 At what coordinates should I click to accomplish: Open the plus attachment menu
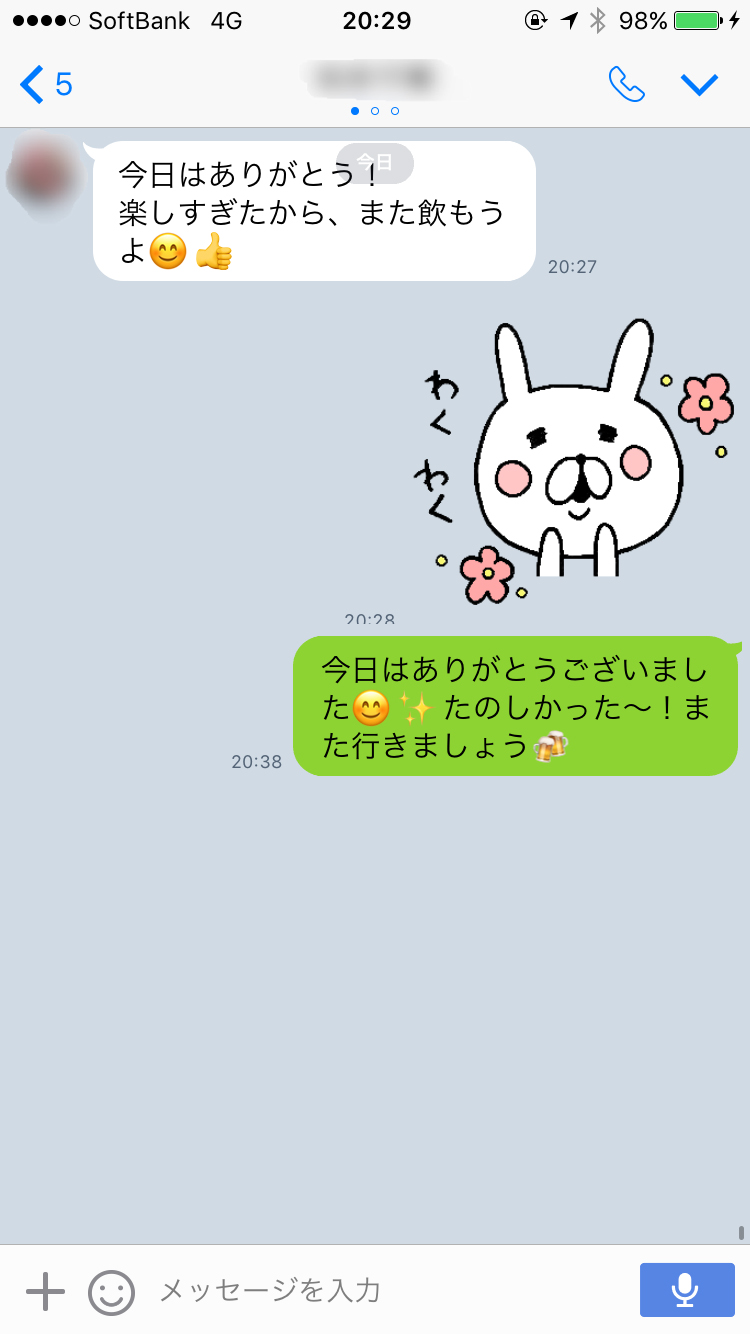[x=45, y=1291]
